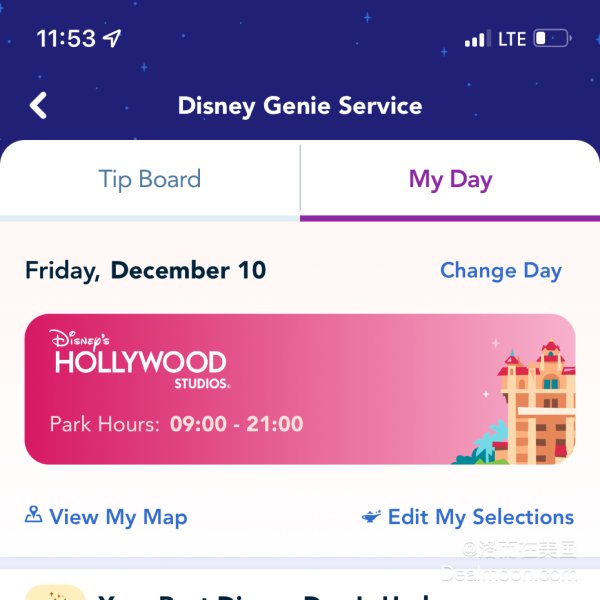Image resolution: width=600 pixels, height=600 pixels.
Task: Open View My Map
Action: [106, 517]
